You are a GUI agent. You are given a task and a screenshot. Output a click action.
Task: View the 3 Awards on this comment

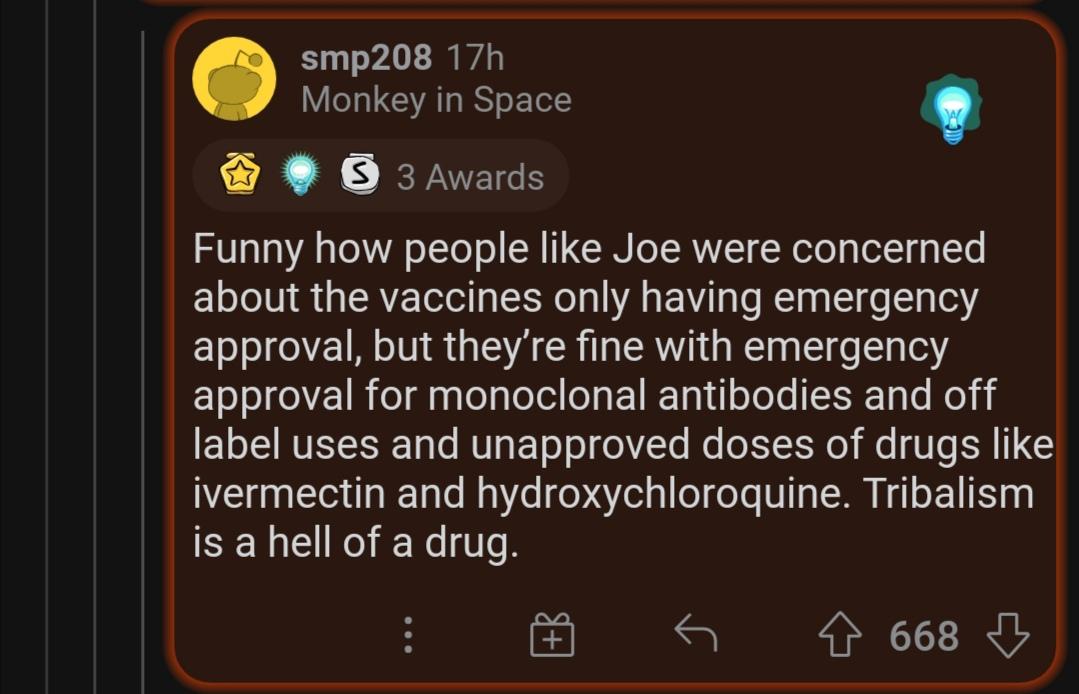point(381,177)
